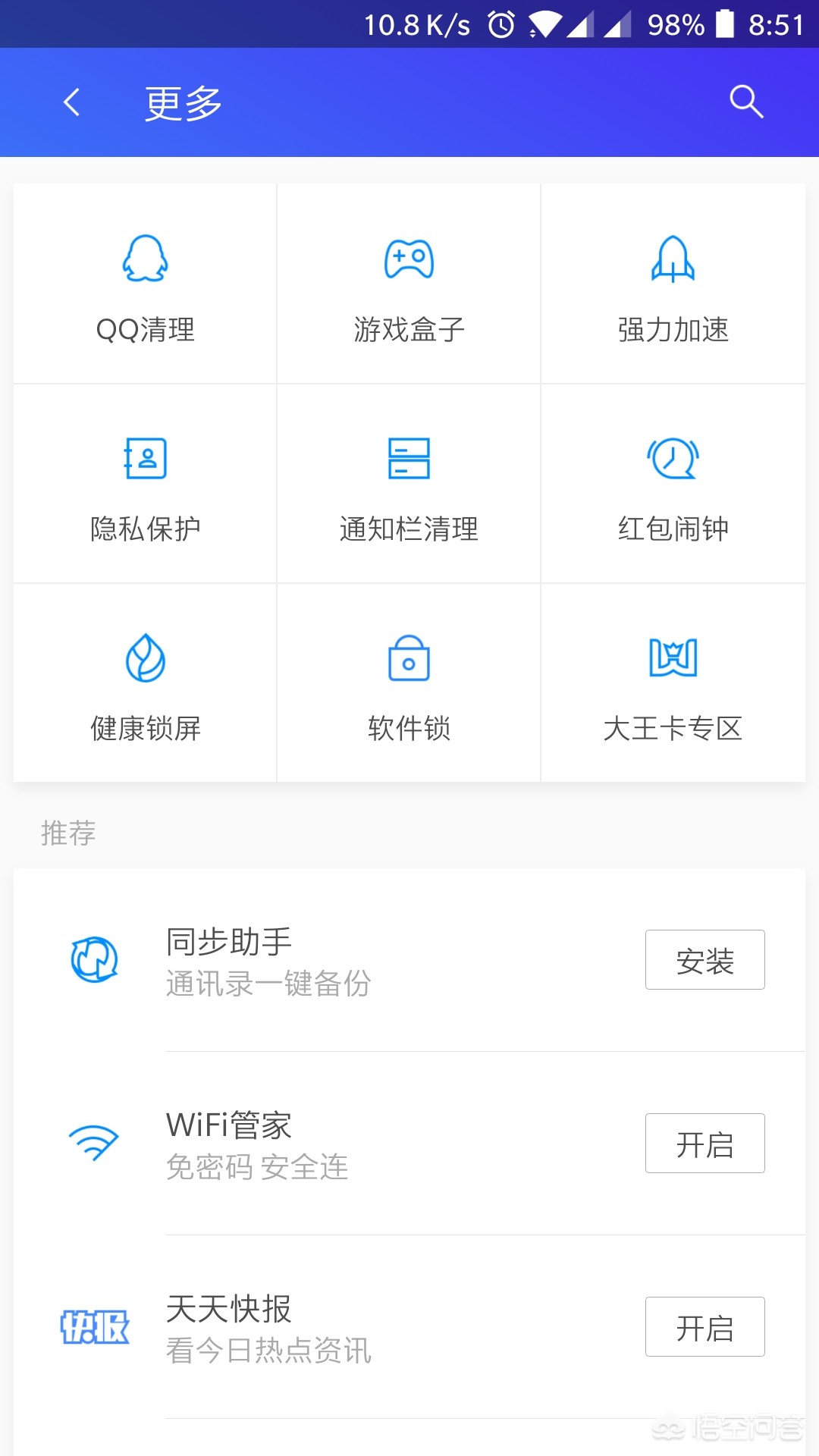Open QQ清理 tool
Image resolution: width=819 pixels, height=1456 pixels.
145,284
